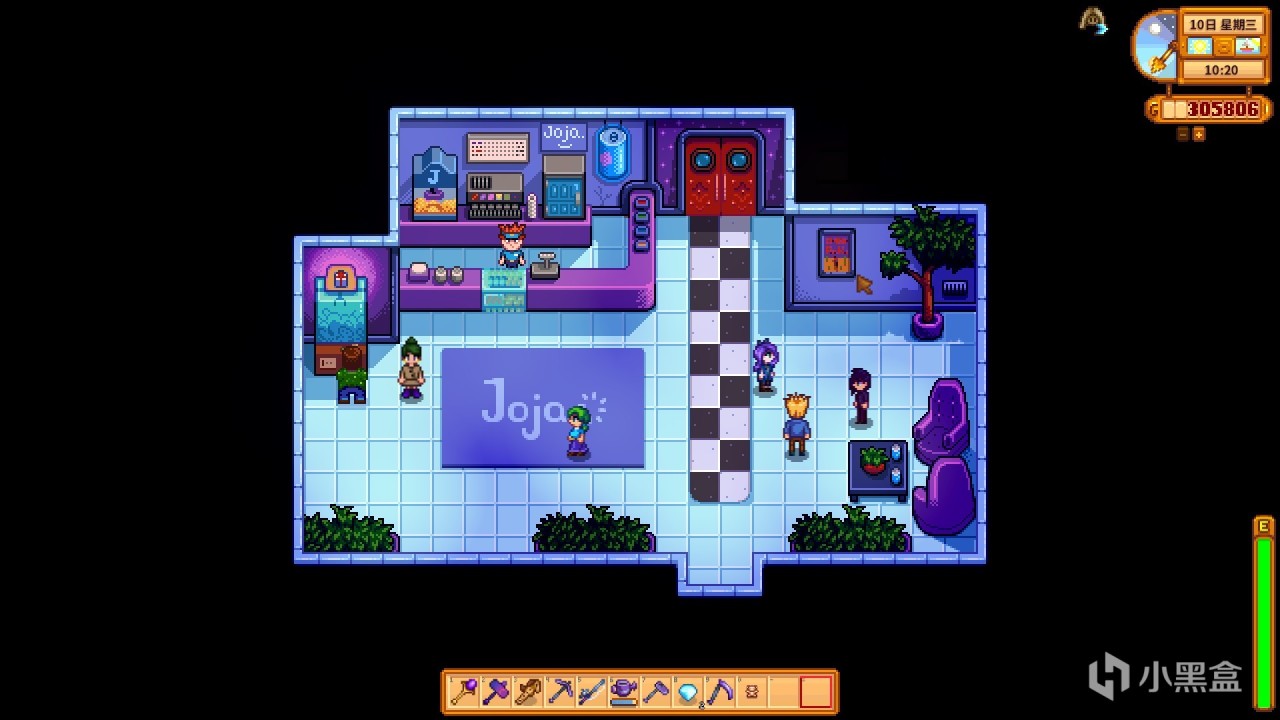Equip the scythe in toolbar slot 9
This screenshot has width=1280, height=720.
coord(720,692)
